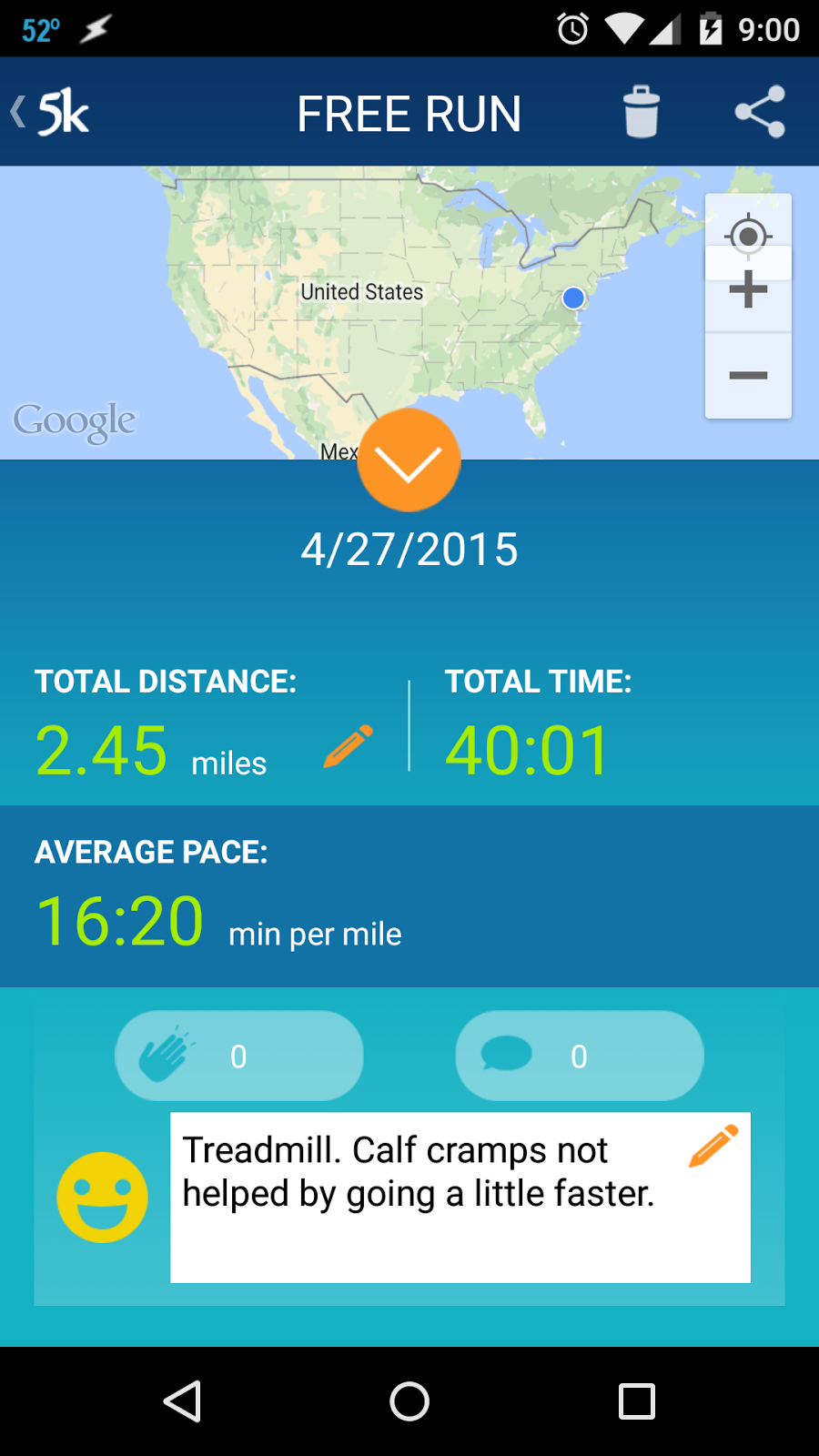Share this free run
This screenshot has height=1456, width=819.
760,112
